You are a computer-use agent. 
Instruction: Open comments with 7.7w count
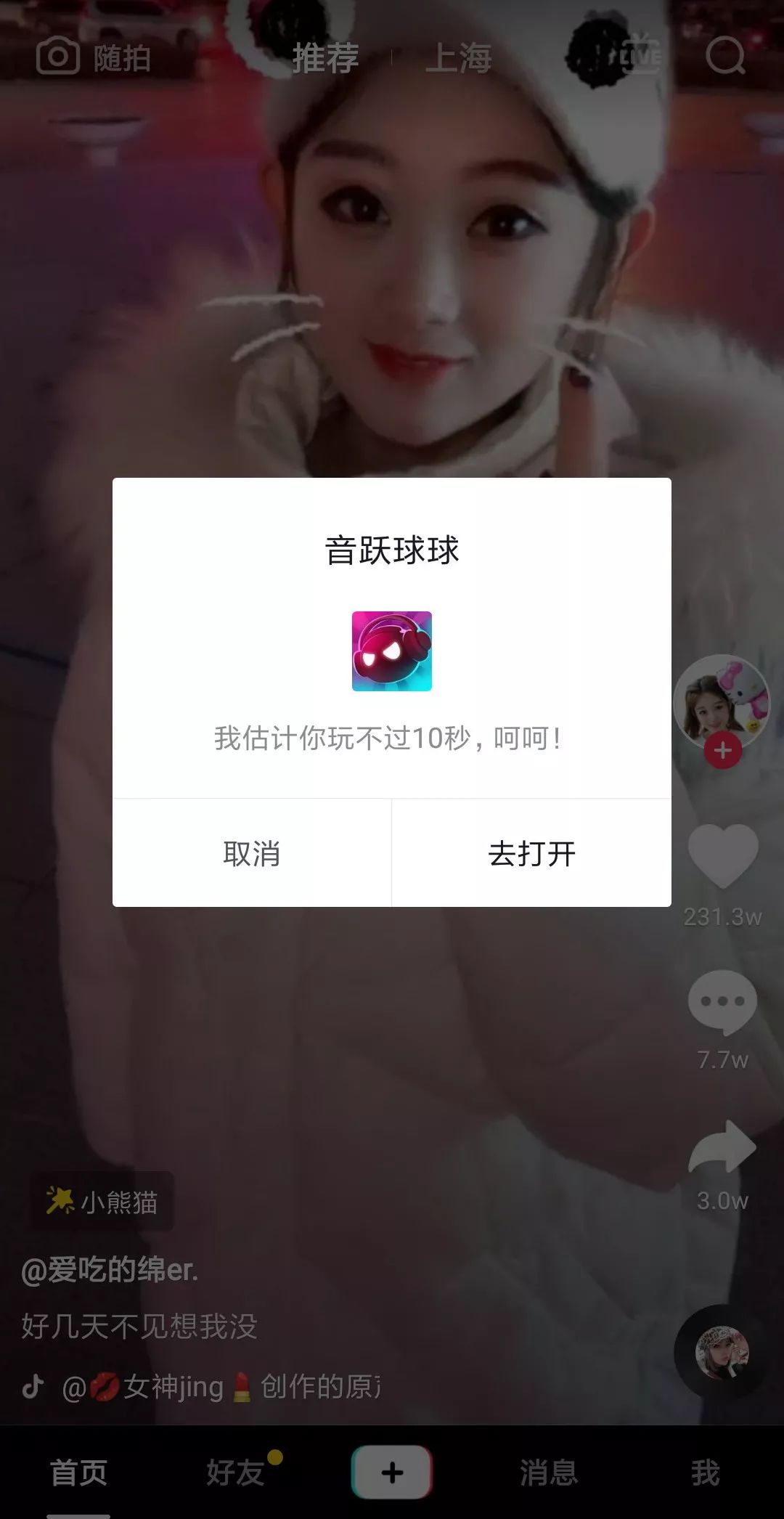722,1002
